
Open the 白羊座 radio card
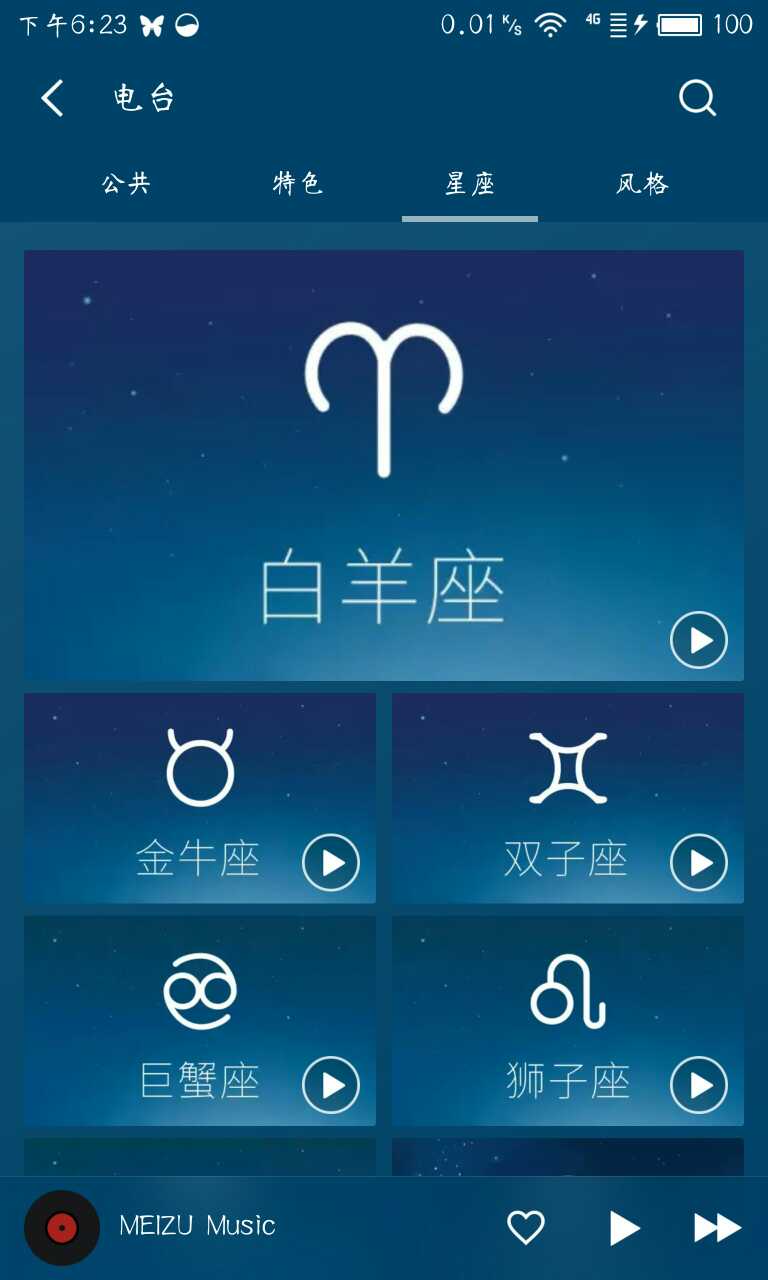click(384, 465)
